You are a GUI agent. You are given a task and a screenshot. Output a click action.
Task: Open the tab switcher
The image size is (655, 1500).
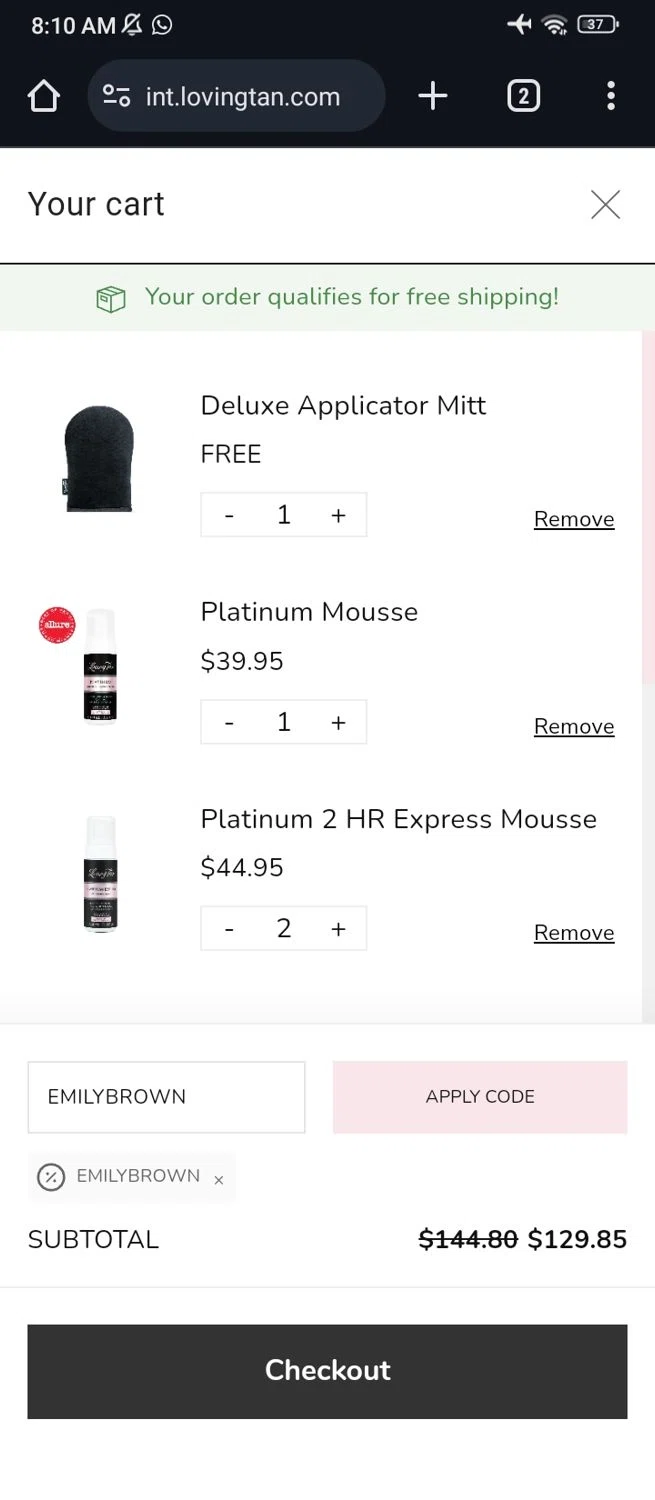(x=523, y=97)
